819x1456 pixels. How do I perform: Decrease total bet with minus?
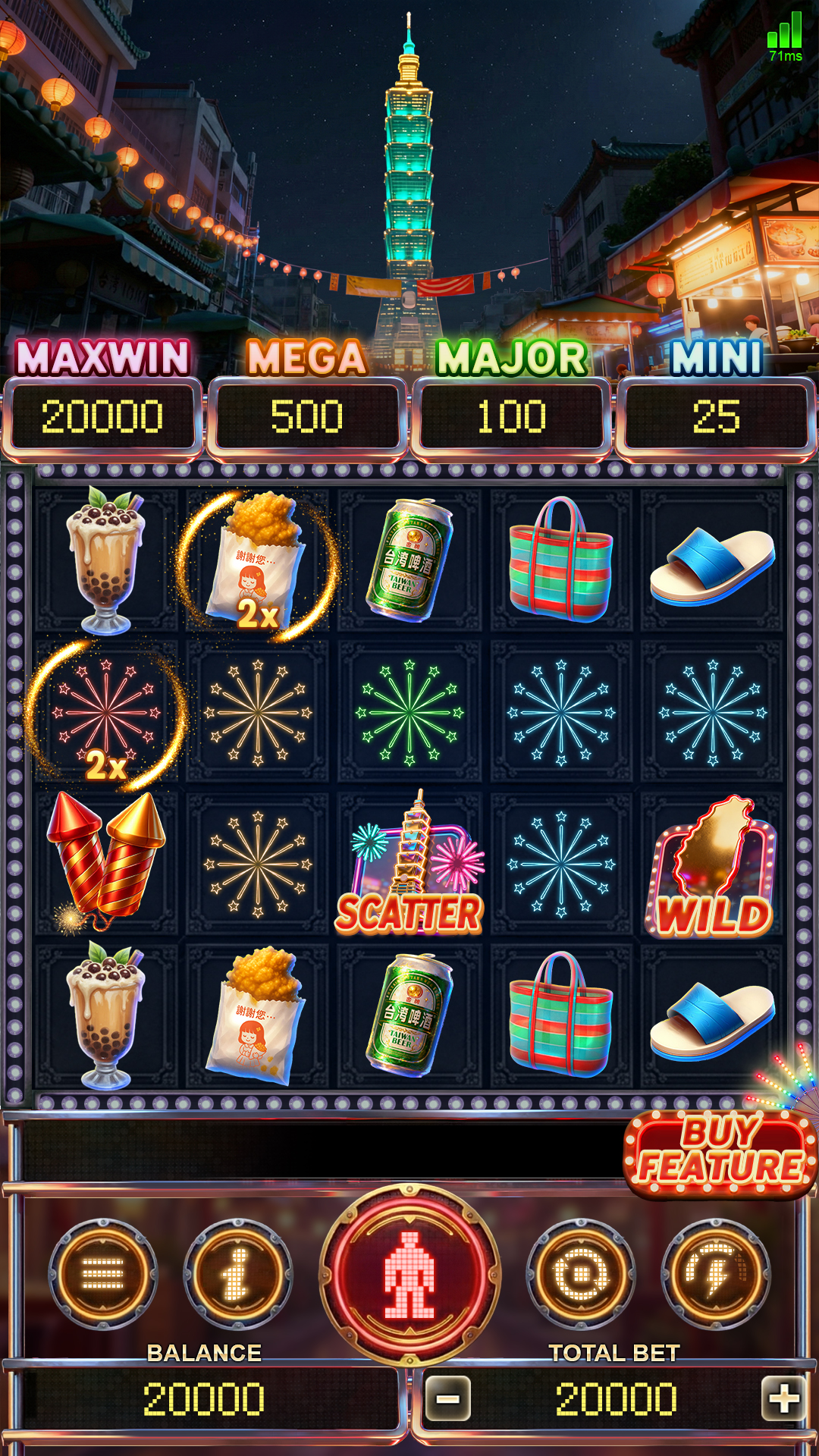pos(447,1398)
